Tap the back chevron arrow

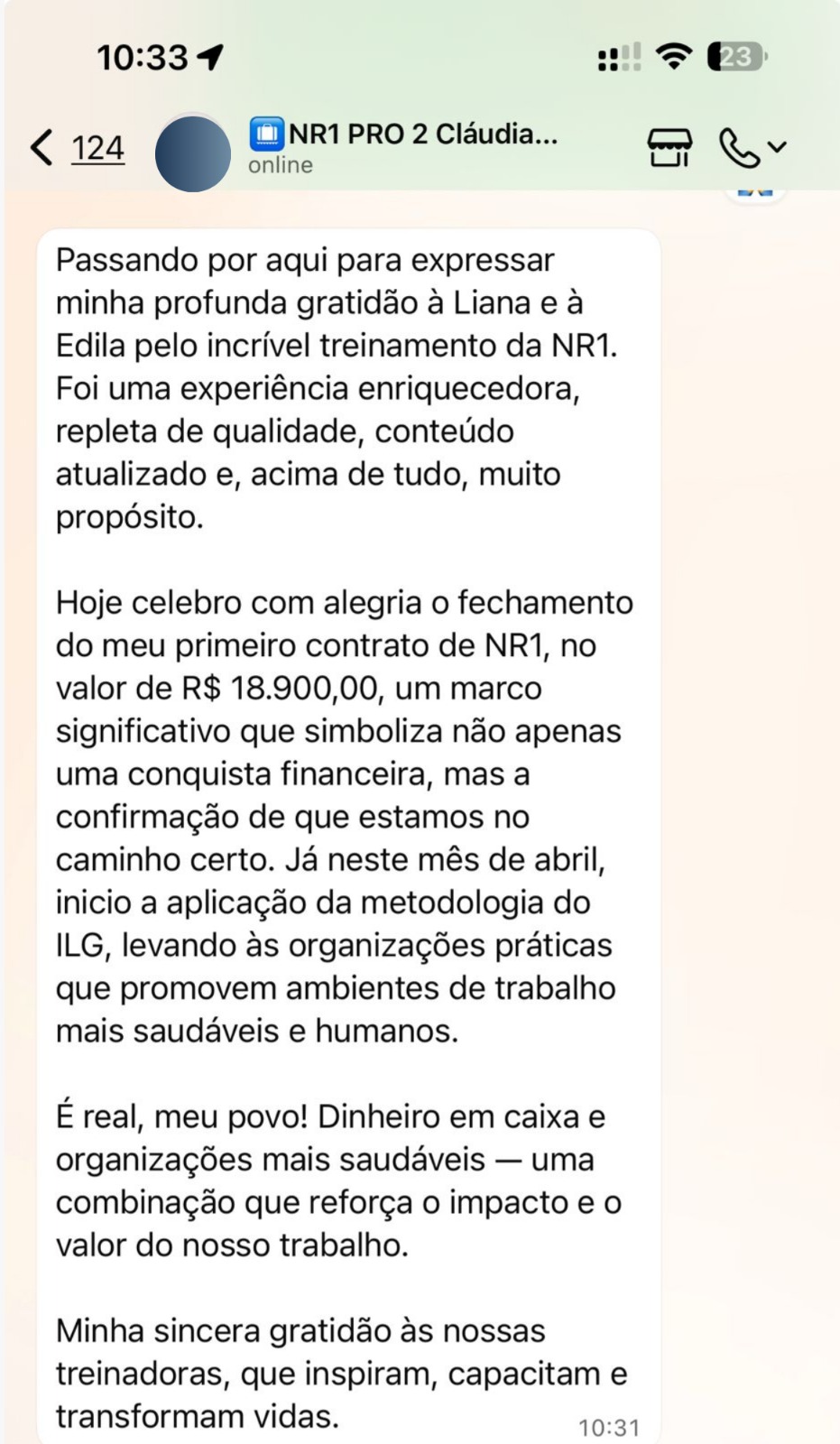click(42, 146)
